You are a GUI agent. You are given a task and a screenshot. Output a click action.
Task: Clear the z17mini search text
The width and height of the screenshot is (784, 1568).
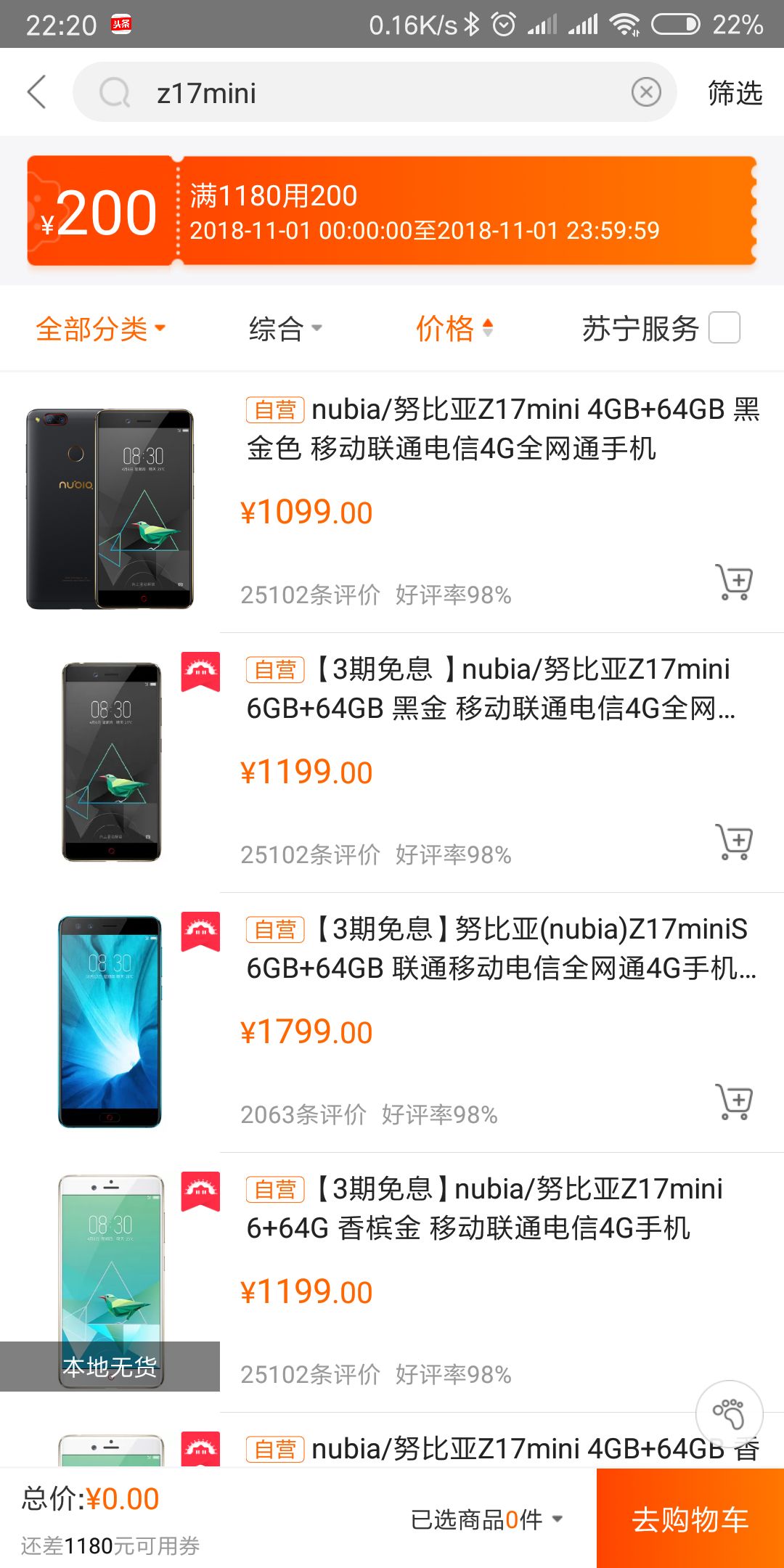(x=647, y=93)
